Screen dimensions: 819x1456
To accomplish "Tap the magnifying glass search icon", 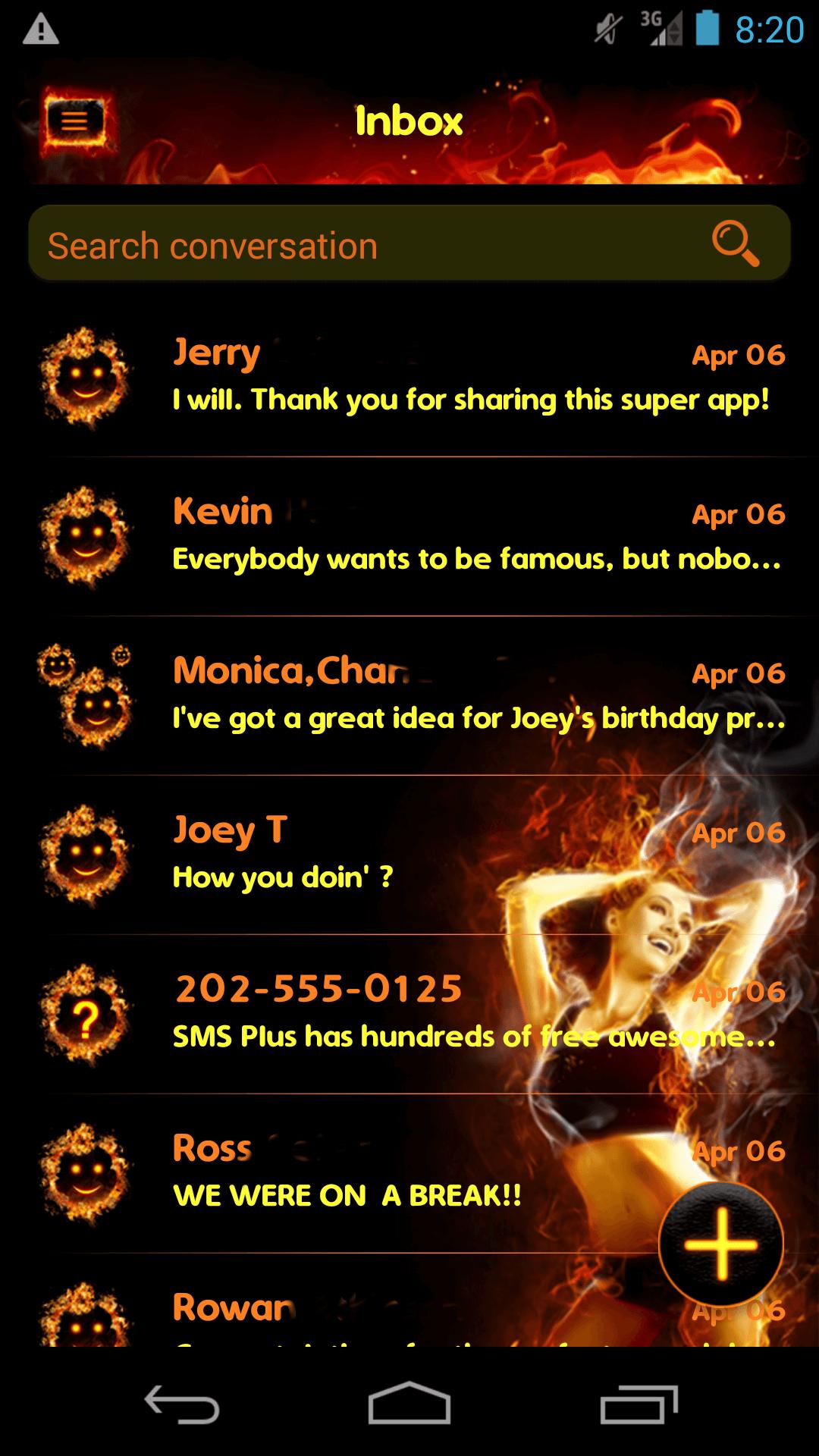I will pyautogui.click(x=735, y=243).
